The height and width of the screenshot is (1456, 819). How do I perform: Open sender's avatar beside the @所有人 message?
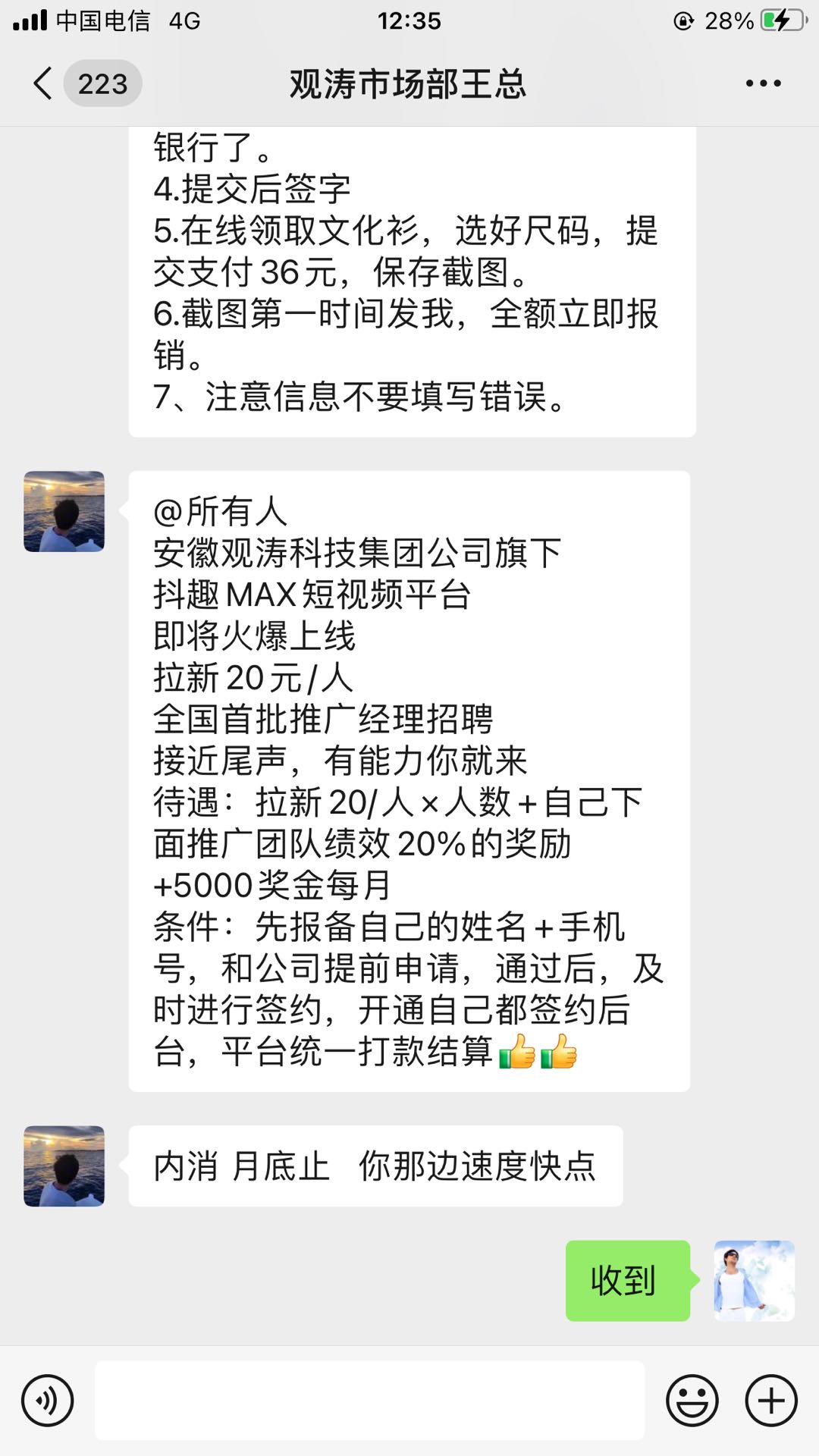click(x=64, y=512)
